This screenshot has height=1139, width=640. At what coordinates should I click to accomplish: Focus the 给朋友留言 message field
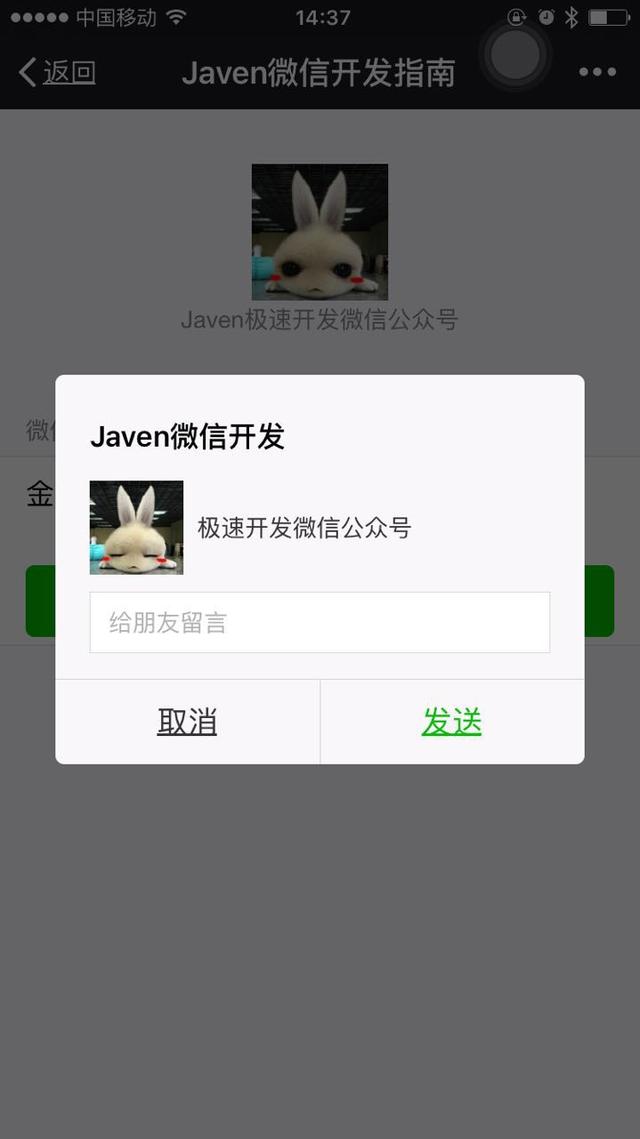click(x=320, y=623)
